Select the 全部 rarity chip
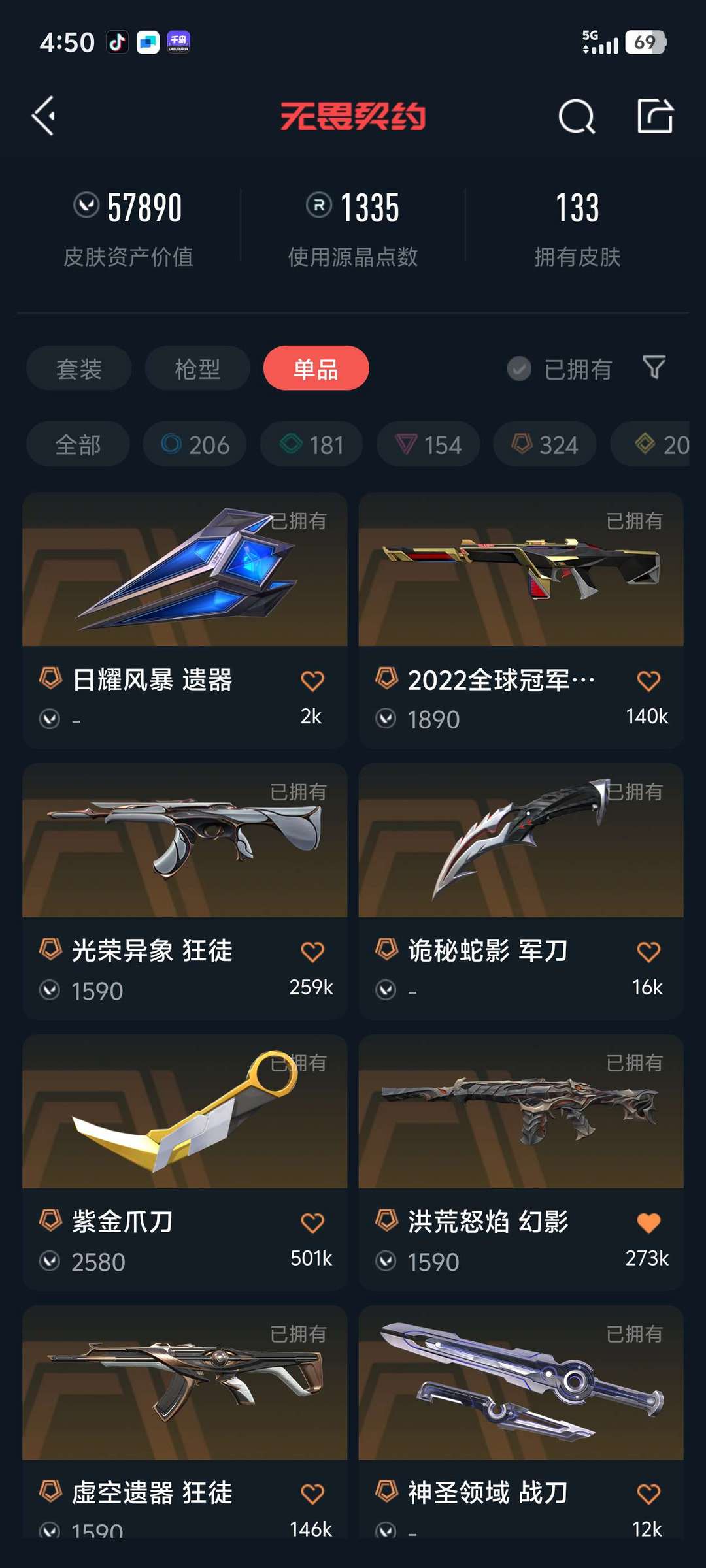 point(78,444)
